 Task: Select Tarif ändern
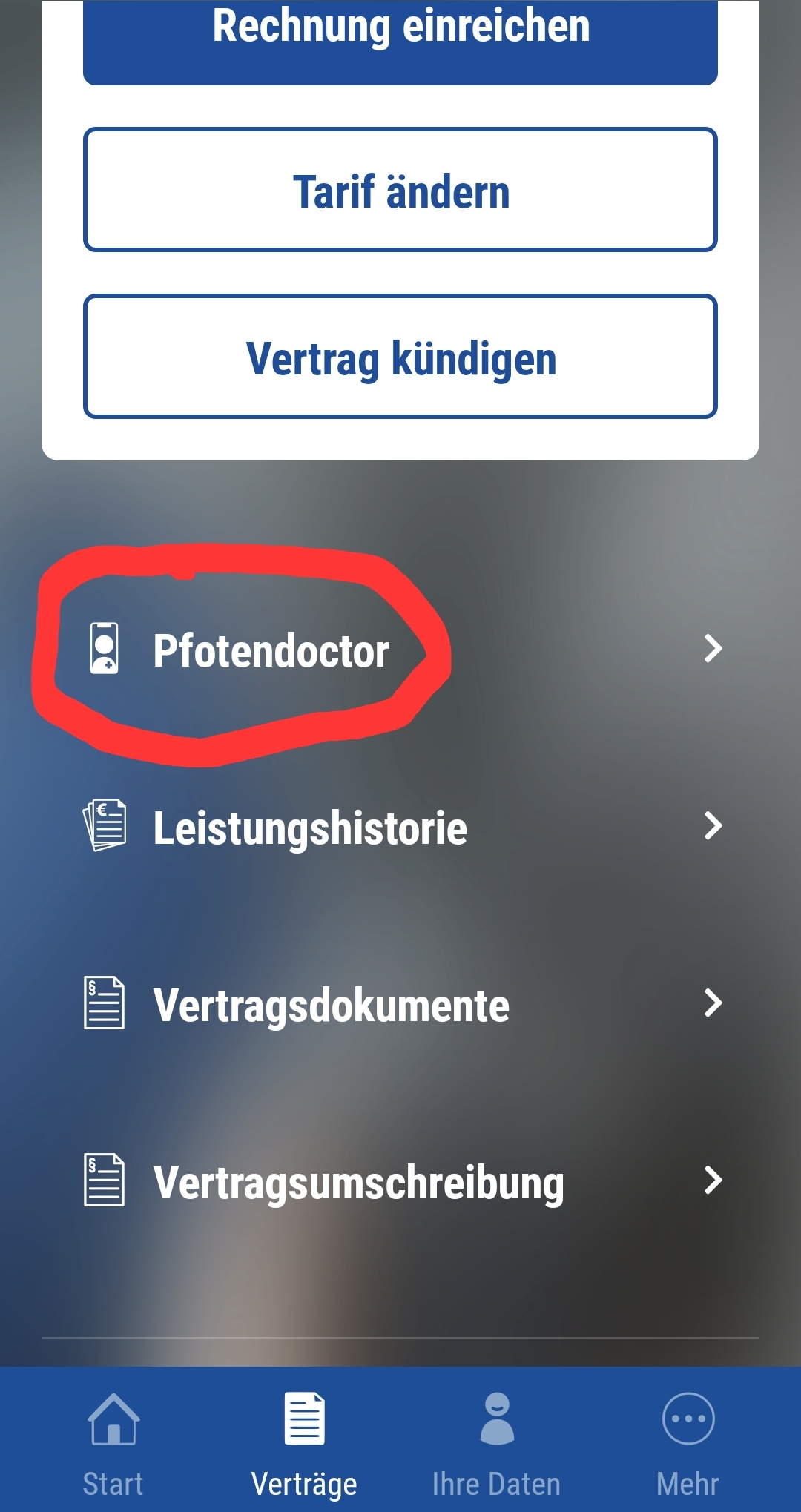(x=400, y=190)
